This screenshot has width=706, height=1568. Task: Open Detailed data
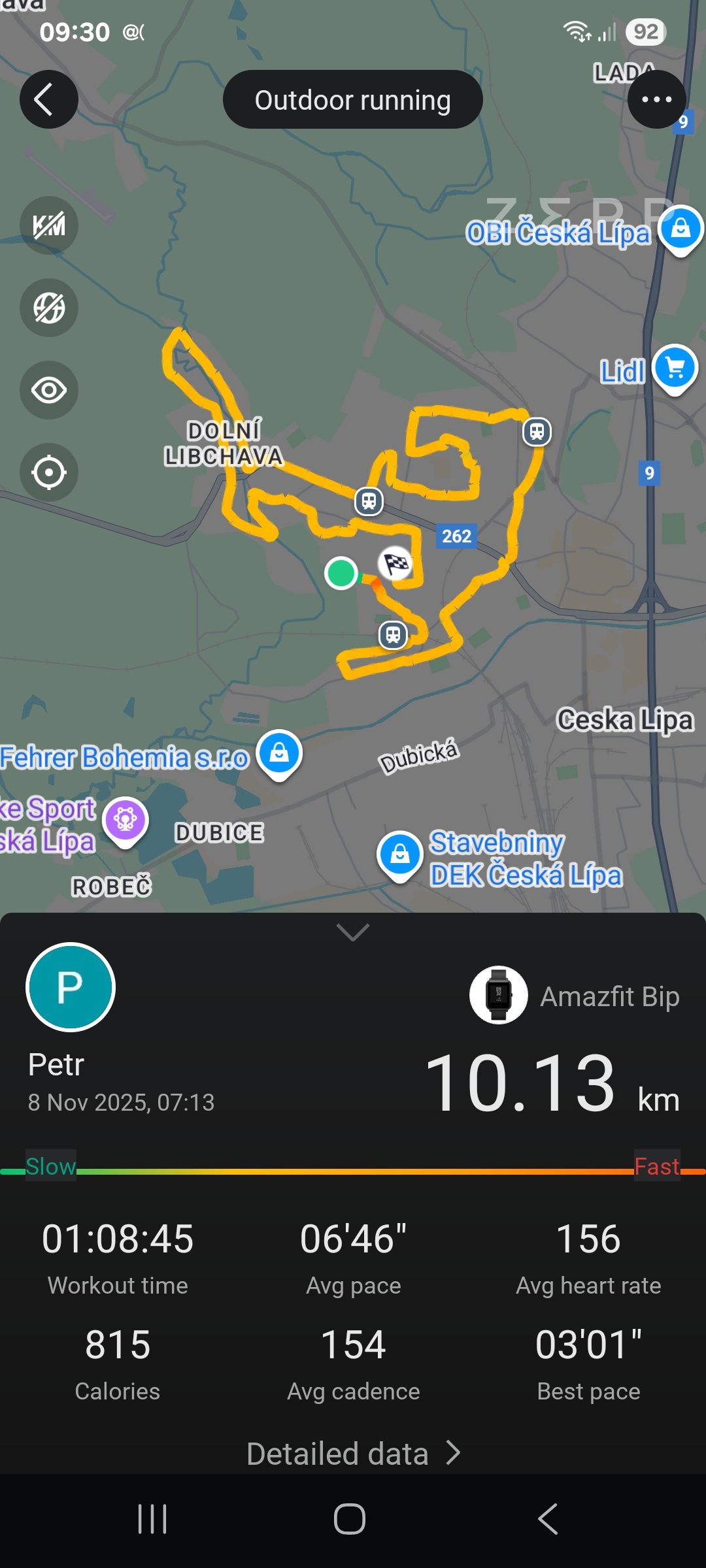click(353, 1454)
